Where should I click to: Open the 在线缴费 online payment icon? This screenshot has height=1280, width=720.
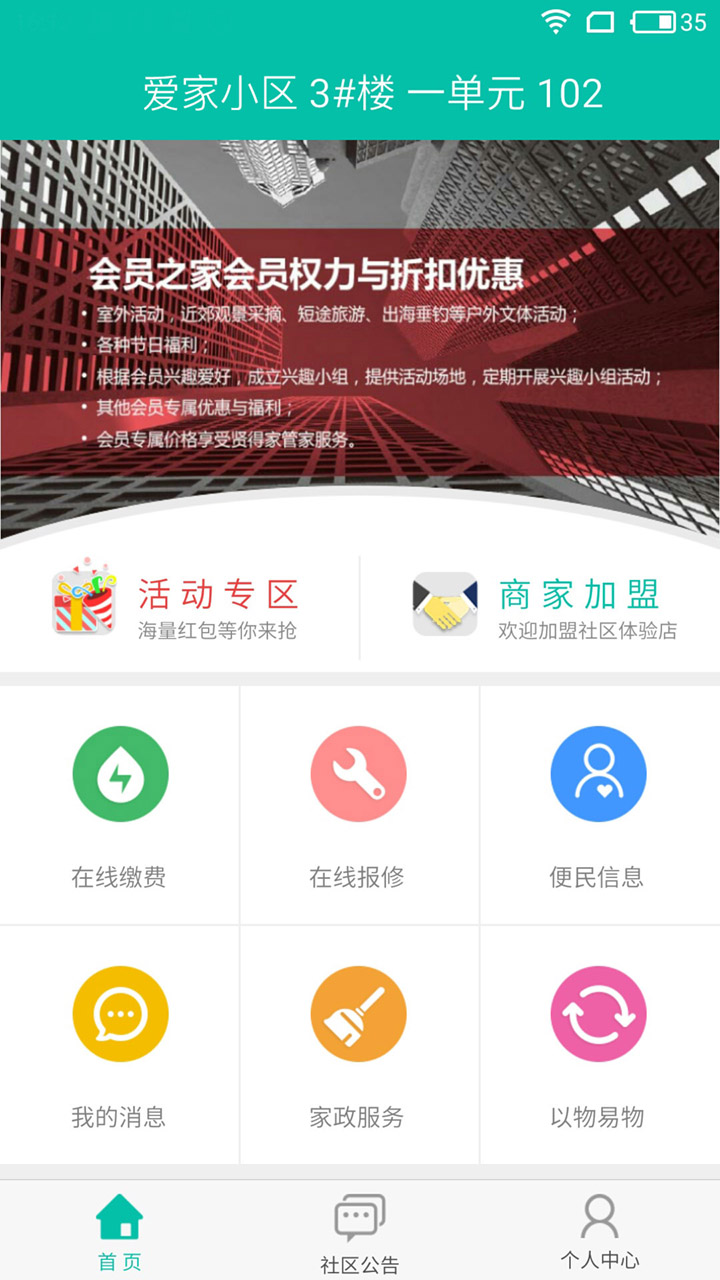point(120,773)
